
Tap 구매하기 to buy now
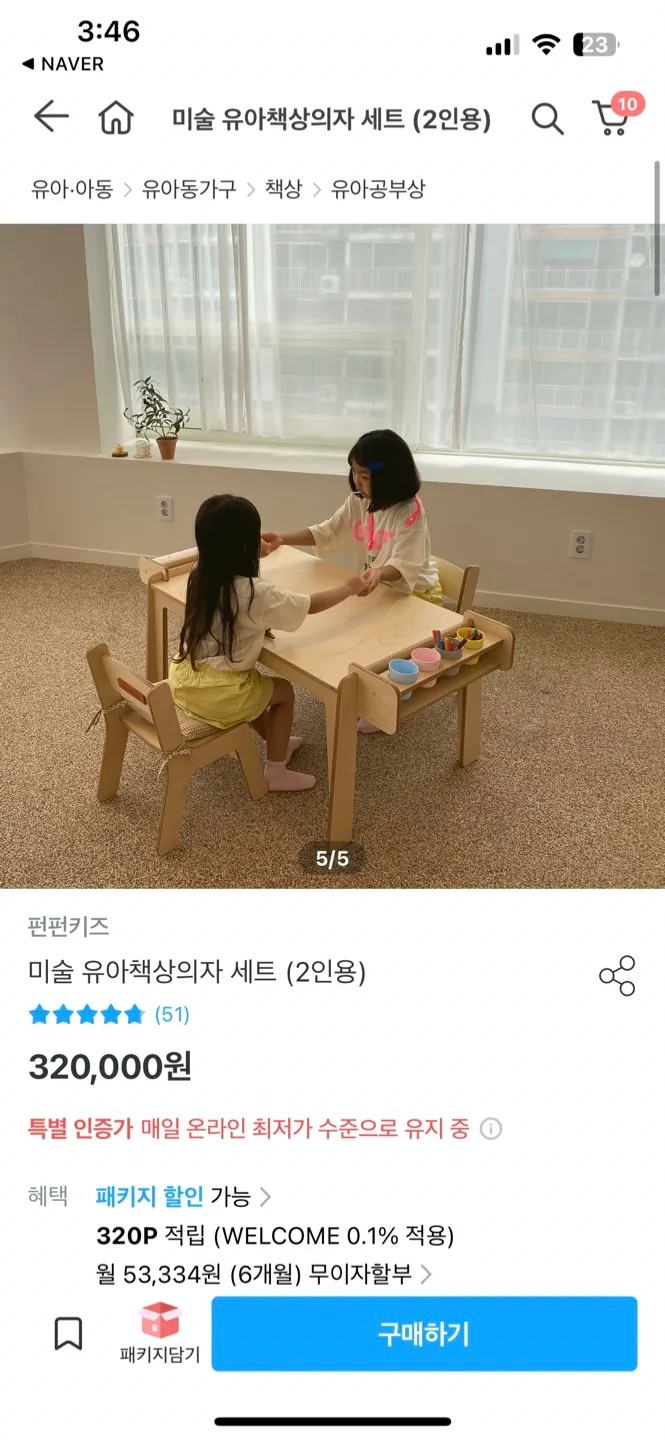[x=424, y=1334]
